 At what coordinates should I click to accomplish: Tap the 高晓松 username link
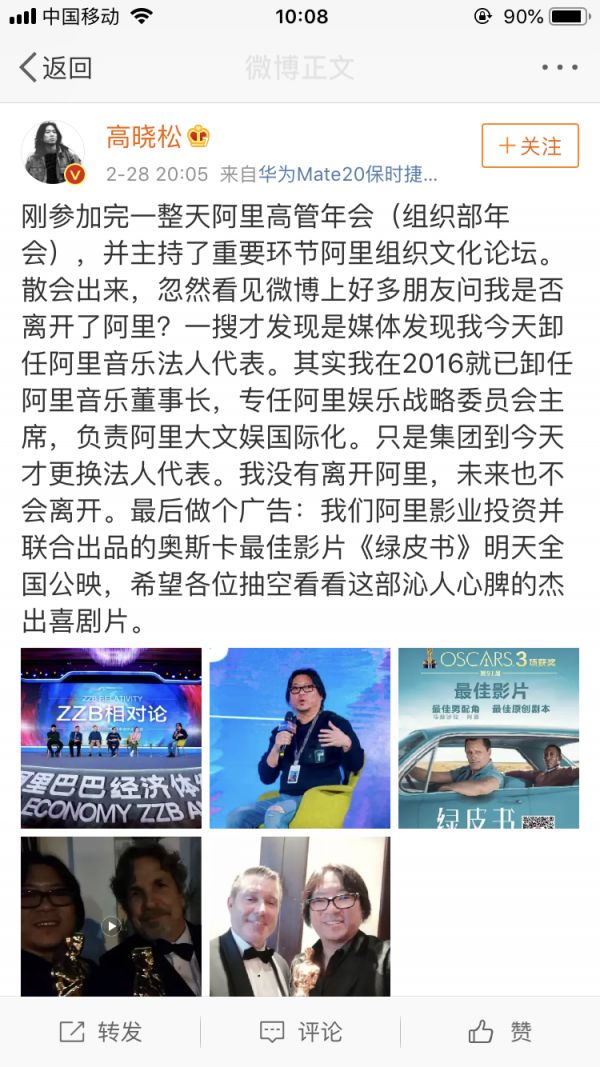pyautogui.click(x=144, y=137)
